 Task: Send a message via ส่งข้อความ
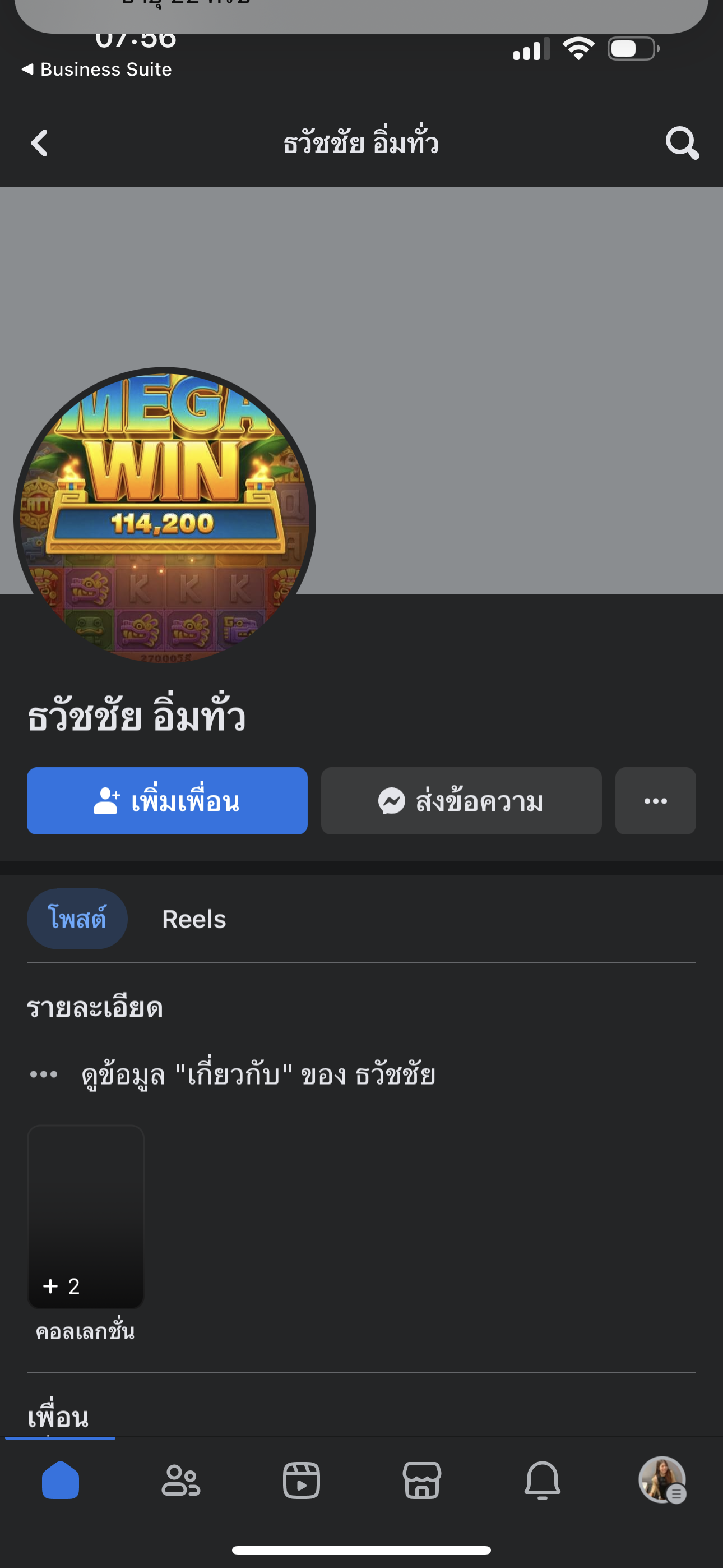pyautogui.click(x=461, y=801)
